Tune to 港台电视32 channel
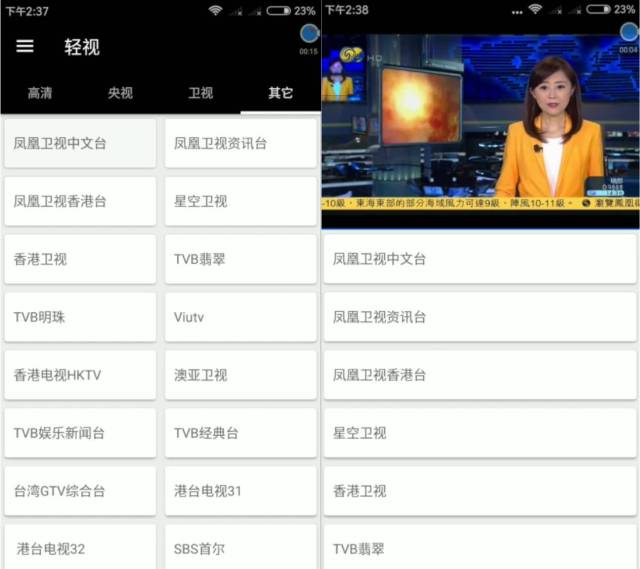 click(80, 547)
